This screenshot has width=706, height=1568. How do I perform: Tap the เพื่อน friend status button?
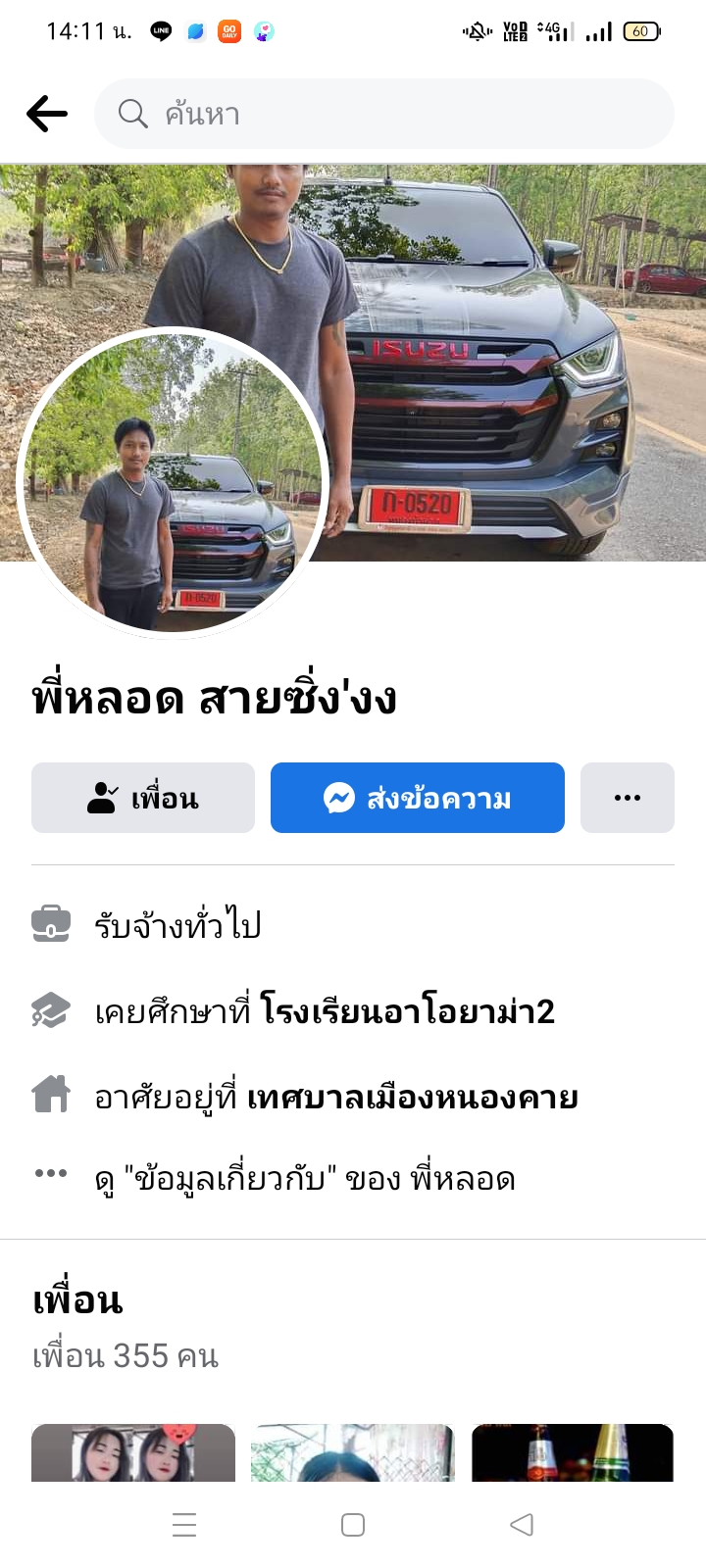point(143,798)
